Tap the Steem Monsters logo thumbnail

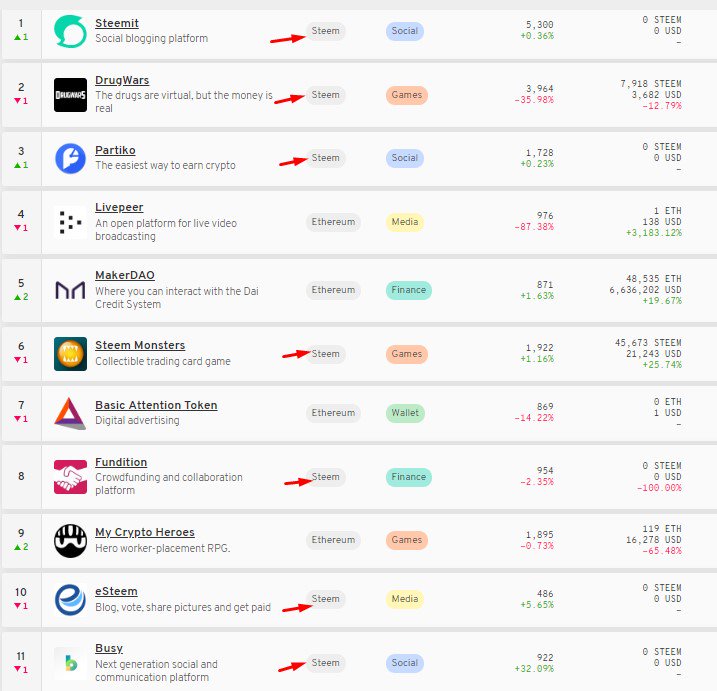[x=71, y=354]
